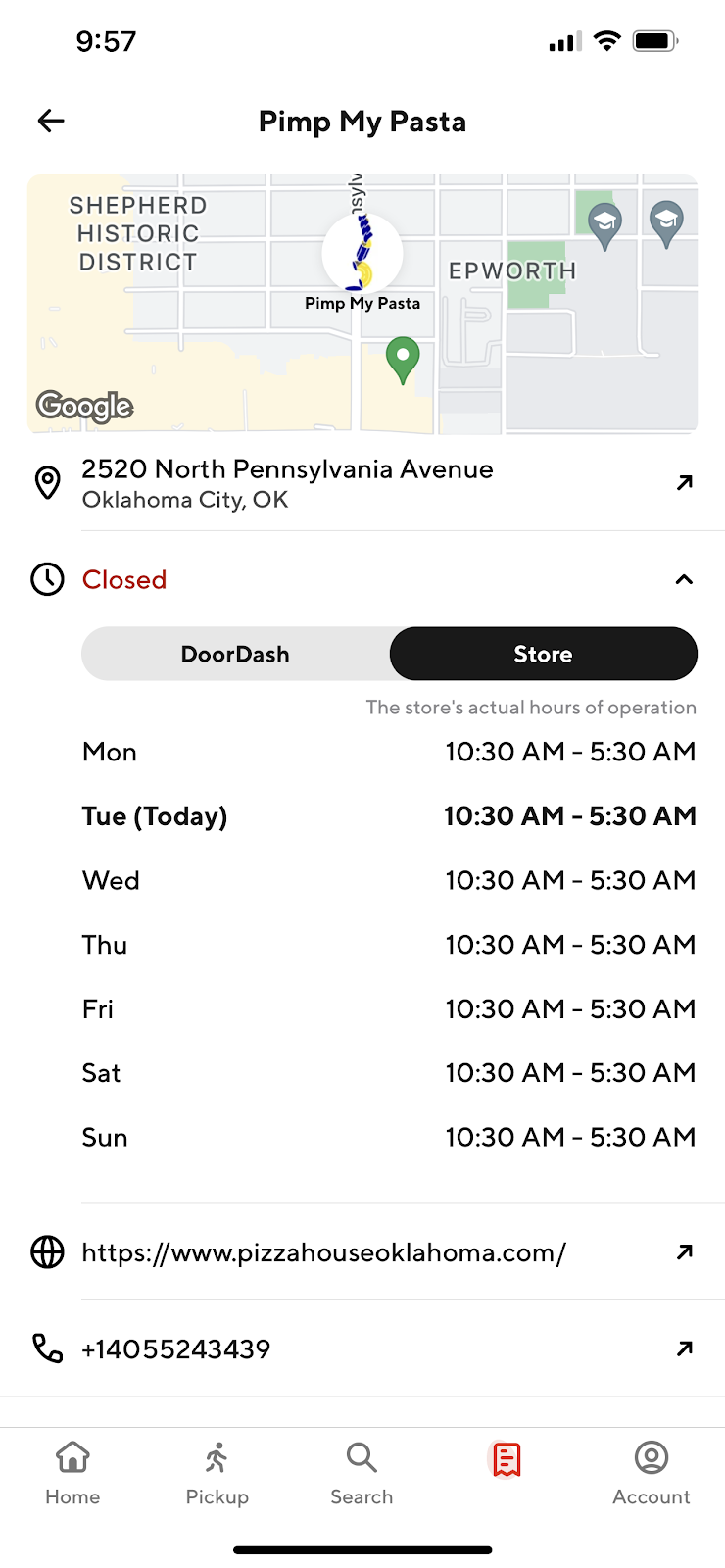Viewport: 725px width, 1568px height.
Task: Open the Search tab
Action: pos(362,1472)
